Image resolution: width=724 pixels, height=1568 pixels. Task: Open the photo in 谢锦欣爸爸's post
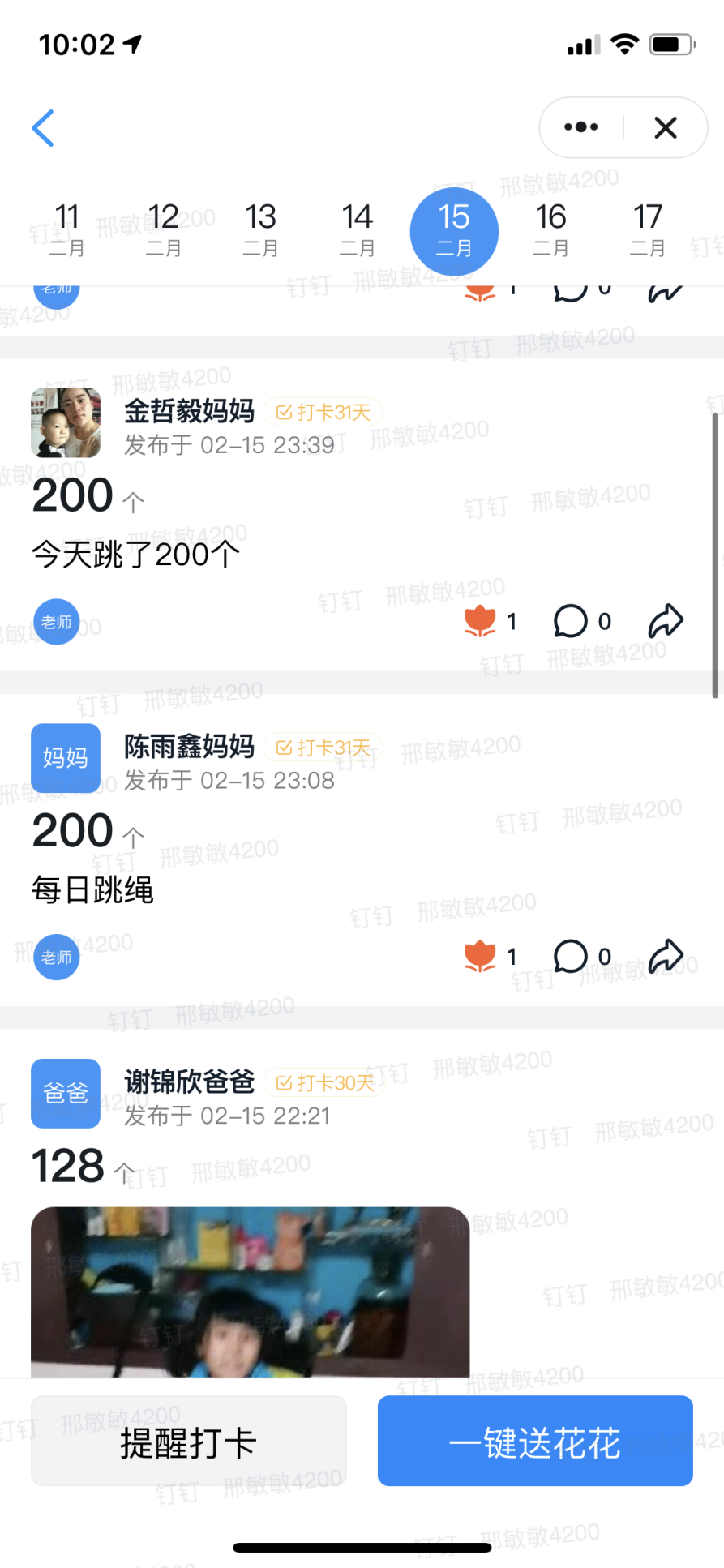(250, 1292)
